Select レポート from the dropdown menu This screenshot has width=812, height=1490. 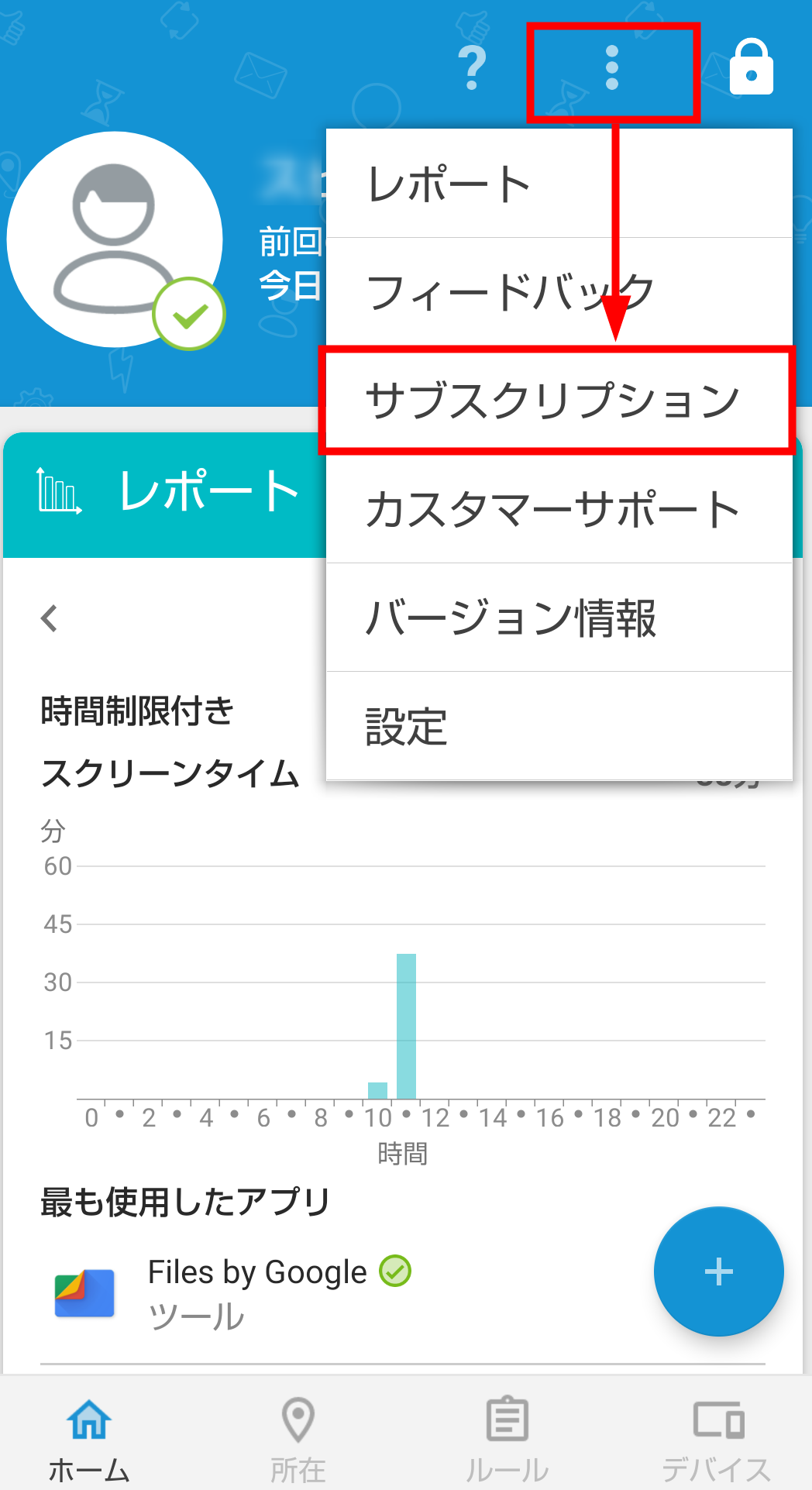(559, 184)
